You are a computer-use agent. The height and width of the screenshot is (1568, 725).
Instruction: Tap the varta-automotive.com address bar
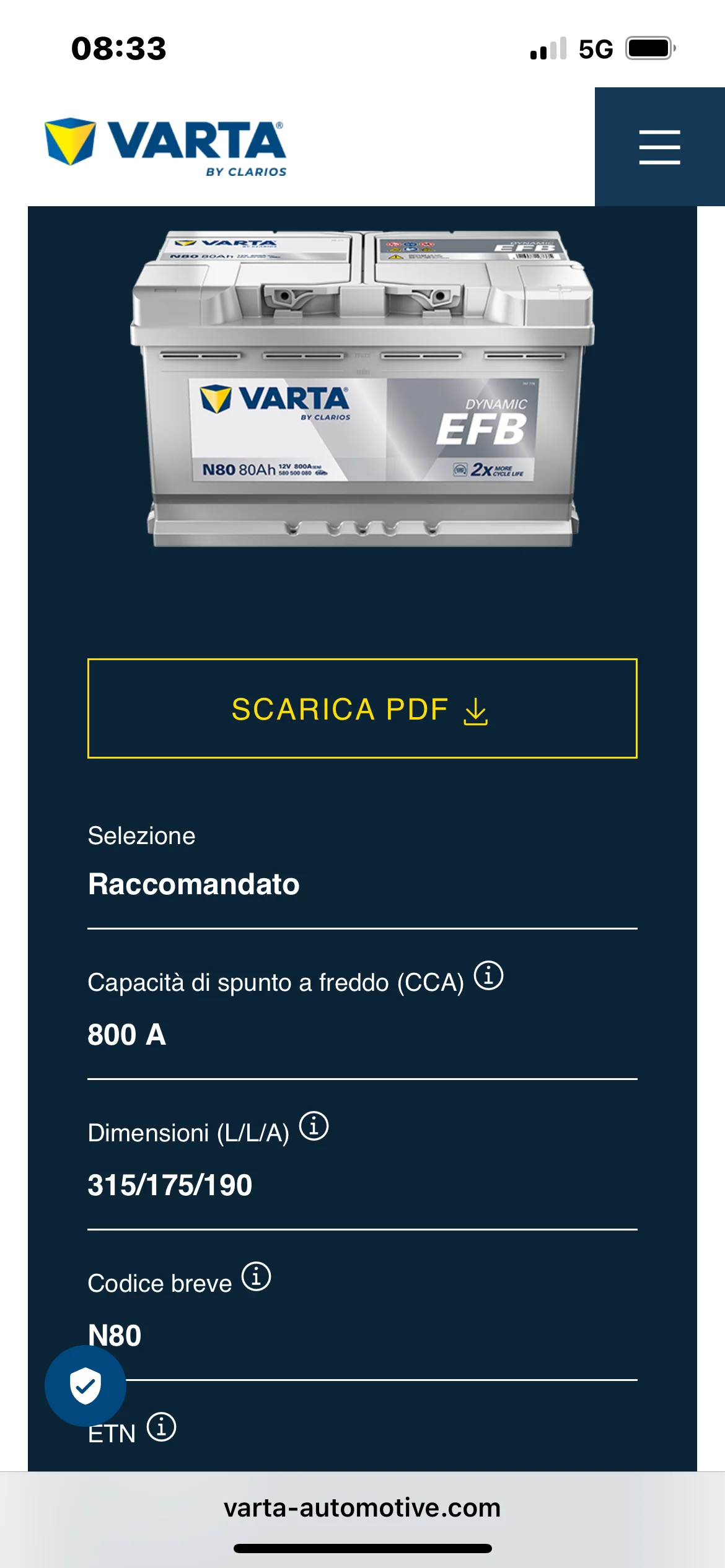[x=362, y=1507]
